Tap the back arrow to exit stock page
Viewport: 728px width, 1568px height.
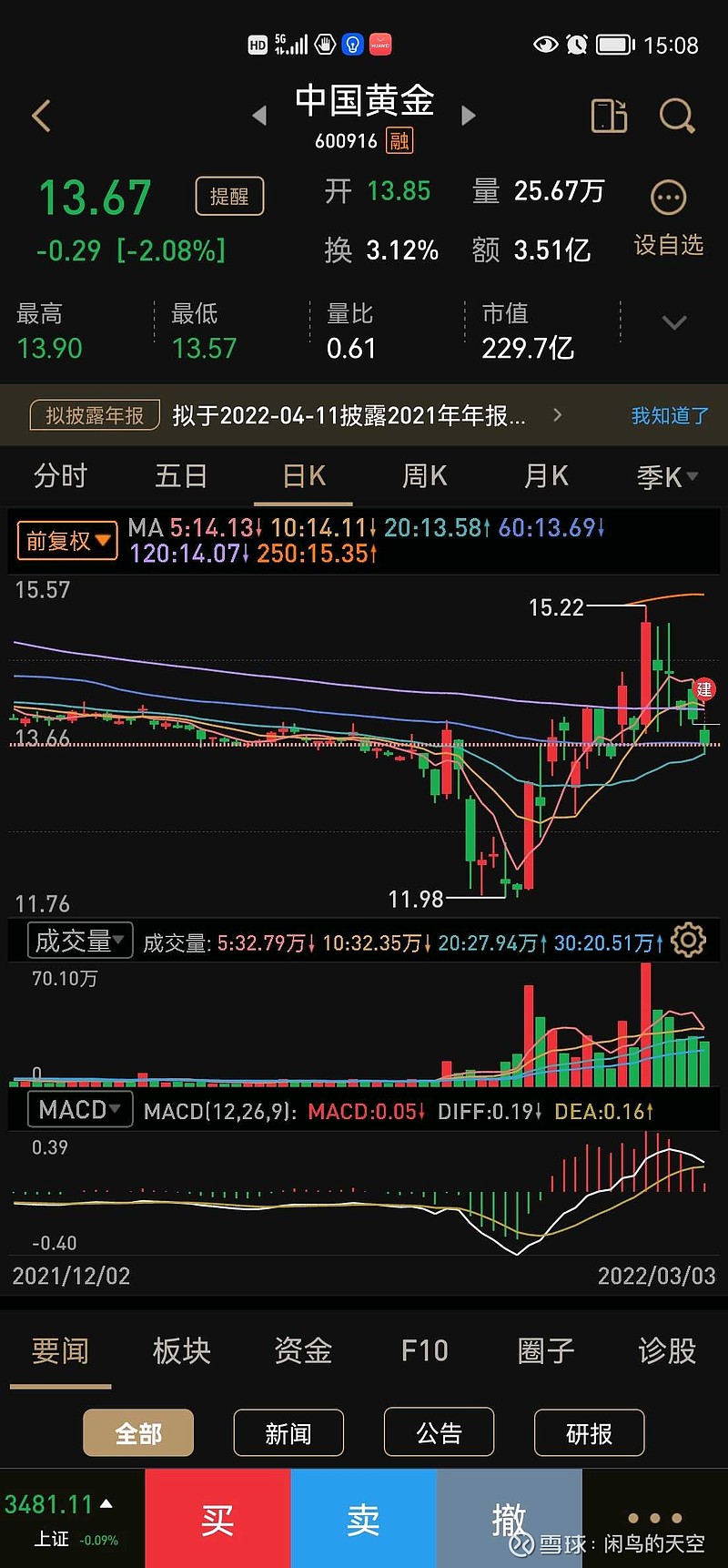click(40, 116)
